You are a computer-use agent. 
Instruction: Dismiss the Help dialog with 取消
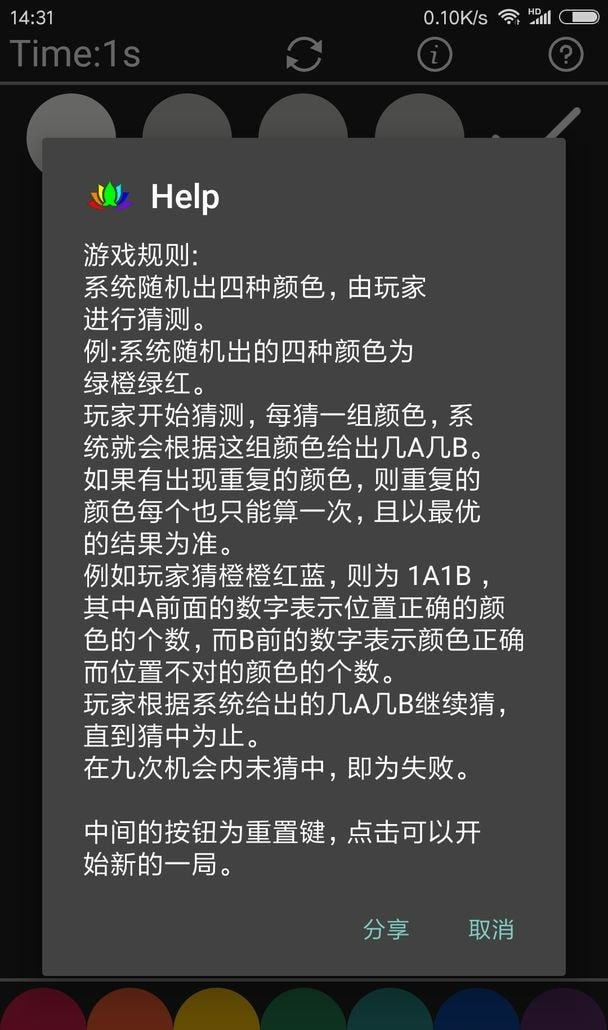[x=491, y=928]
